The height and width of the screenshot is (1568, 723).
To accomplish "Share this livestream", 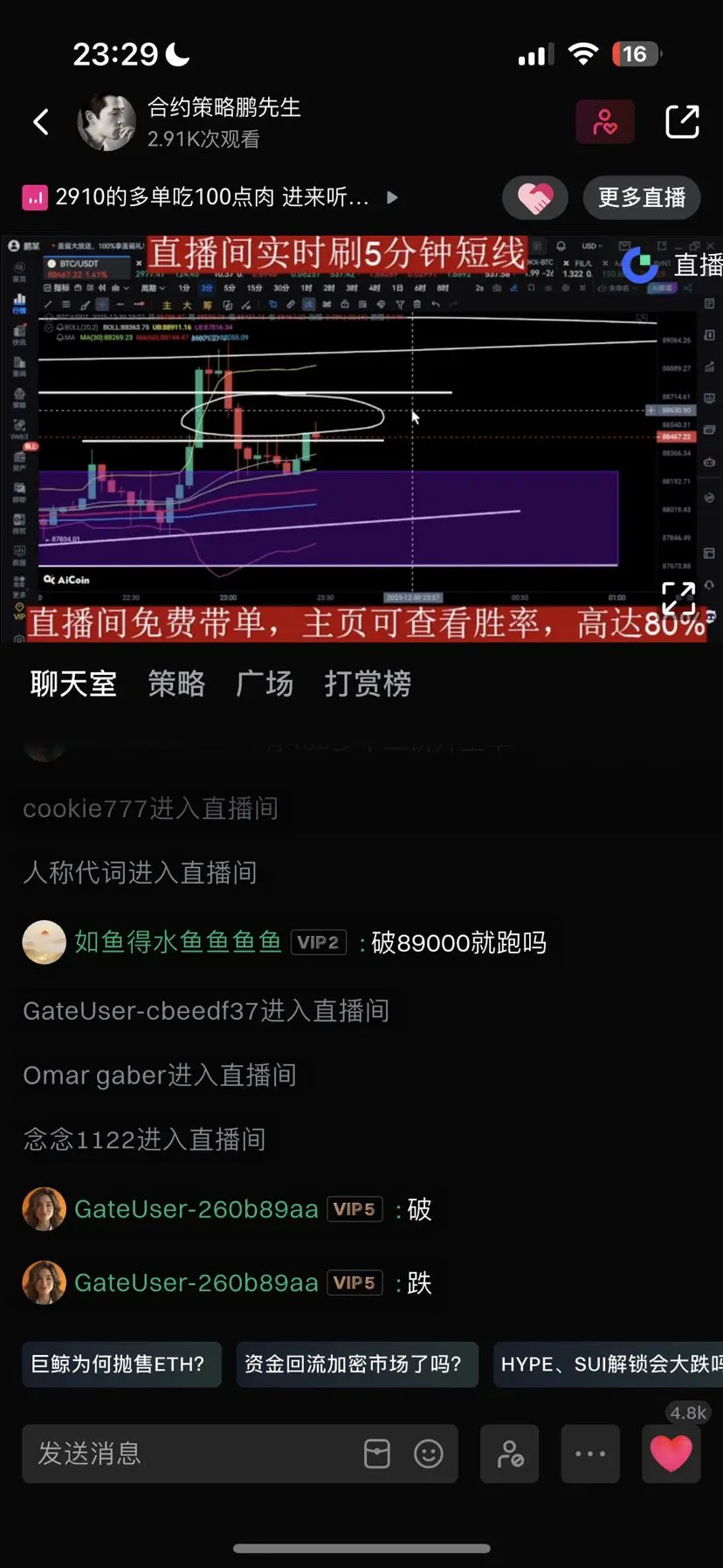I will coord(682,122).
